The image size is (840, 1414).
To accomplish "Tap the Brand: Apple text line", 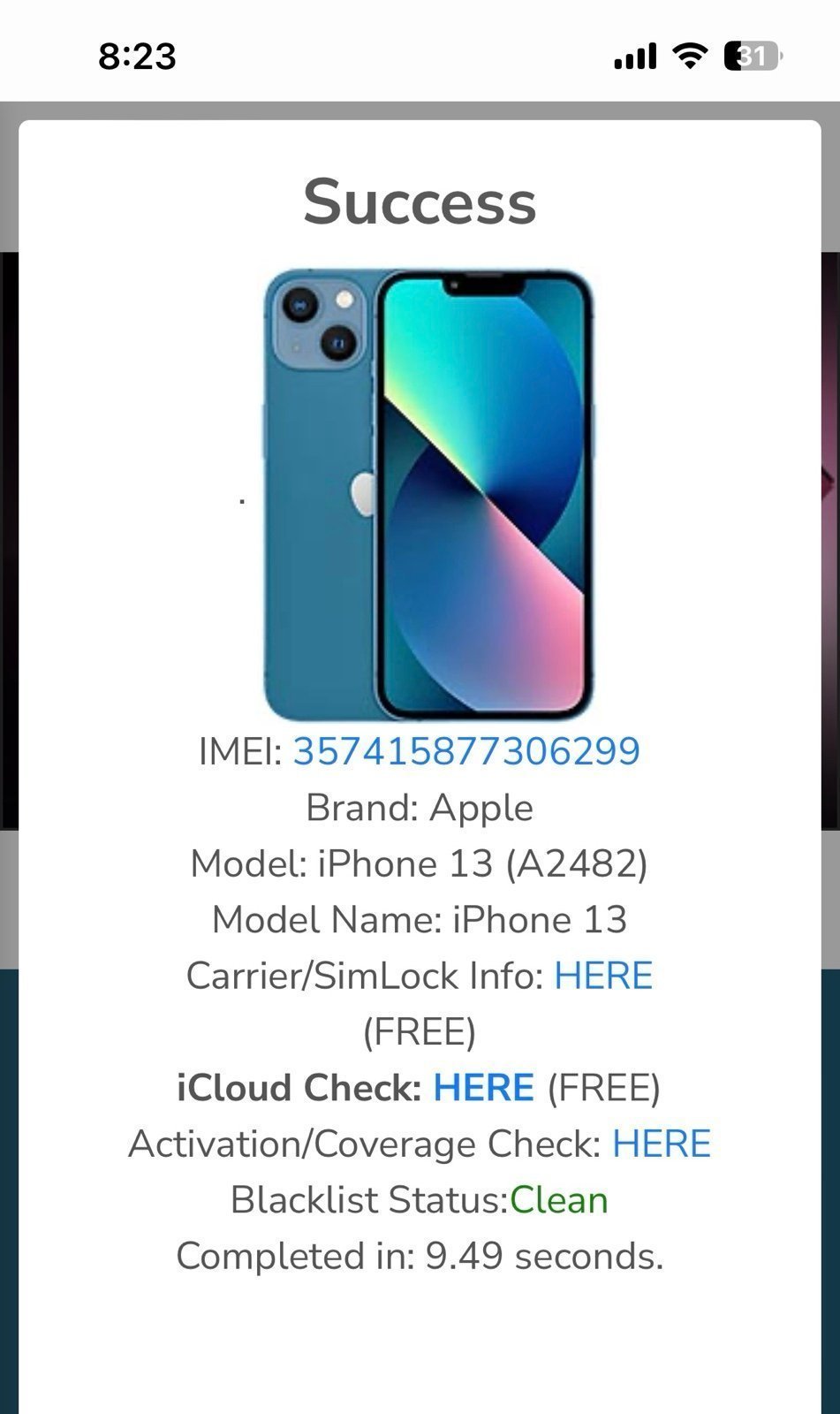I will coord(420,807).
